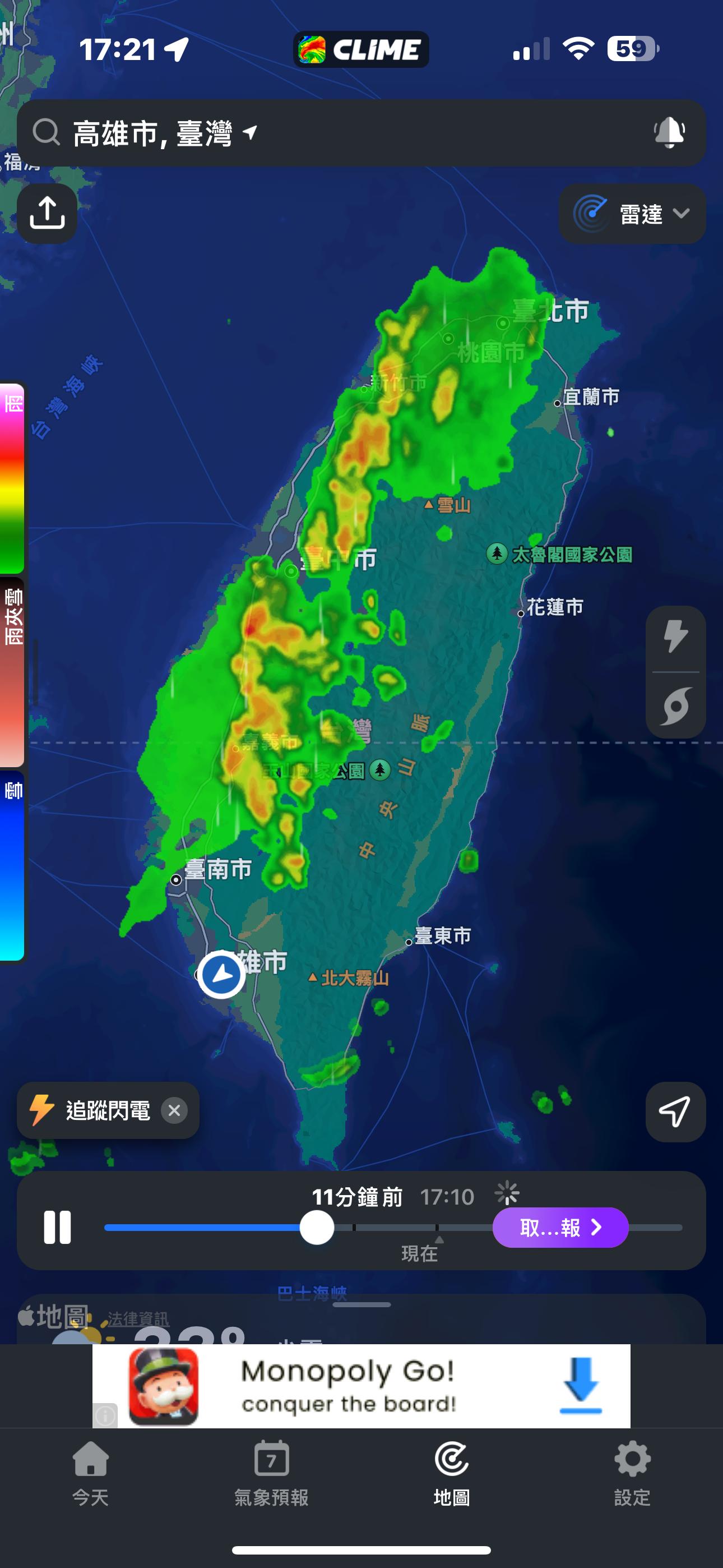
Task: Dismiss the 追蹤閃電 chip
Action: click(174, 1111)
